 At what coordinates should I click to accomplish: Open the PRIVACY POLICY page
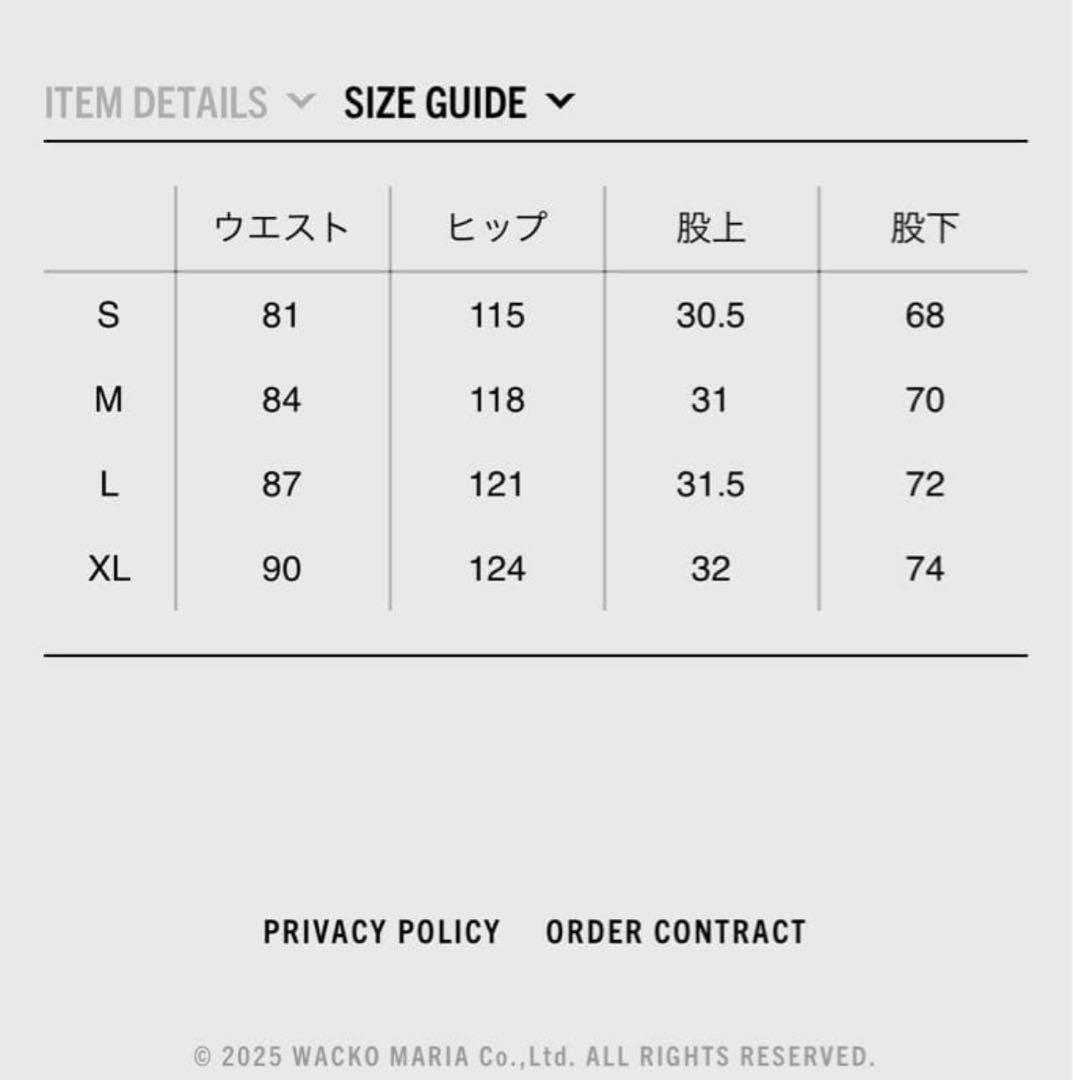[x=381, y=932]
